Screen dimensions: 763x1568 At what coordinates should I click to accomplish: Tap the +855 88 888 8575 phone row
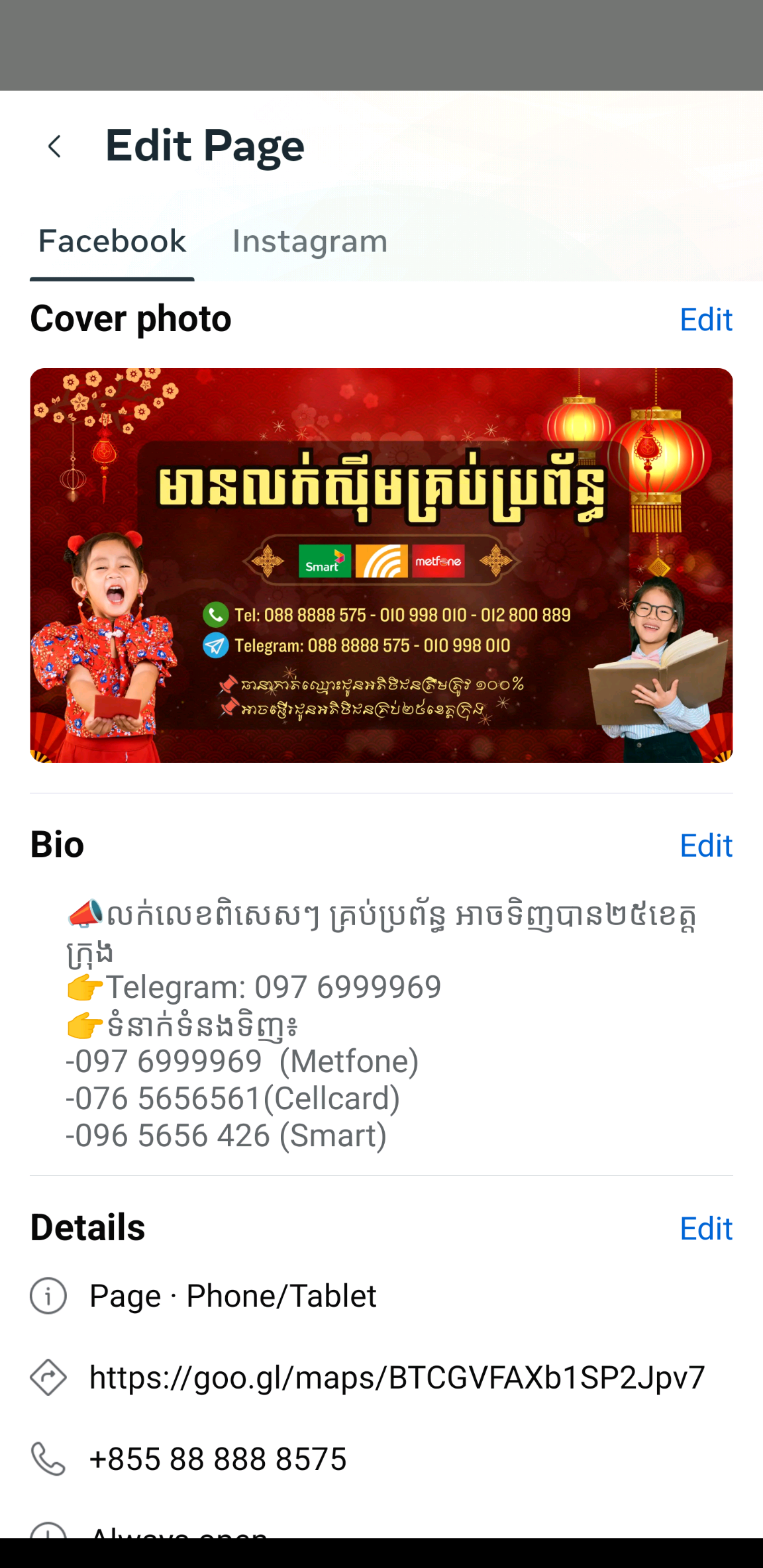(x=381, y=1459)
